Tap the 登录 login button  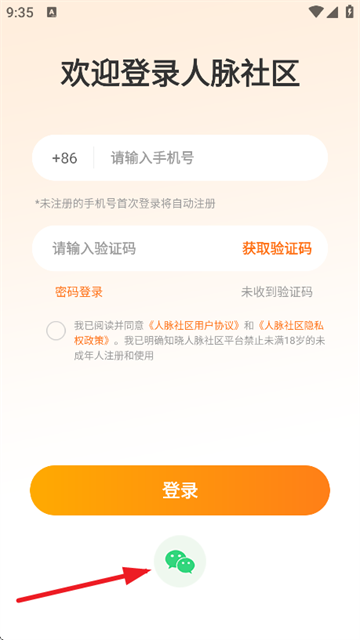pyautogui.click(x=180, y=490)
